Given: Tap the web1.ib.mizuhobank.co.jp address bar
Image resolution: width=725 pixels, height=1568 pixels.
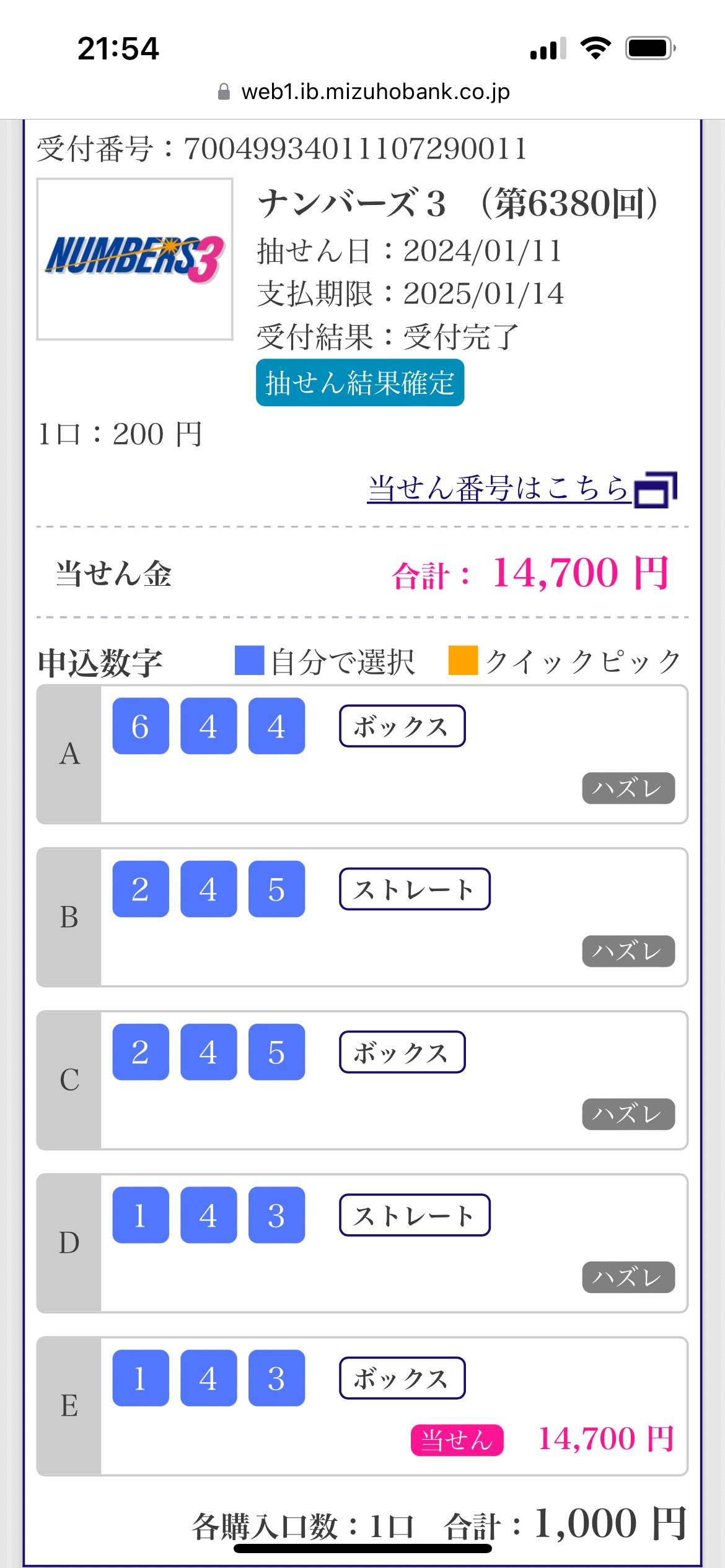Looking at the screenshot, I should (x=364, y=92).
